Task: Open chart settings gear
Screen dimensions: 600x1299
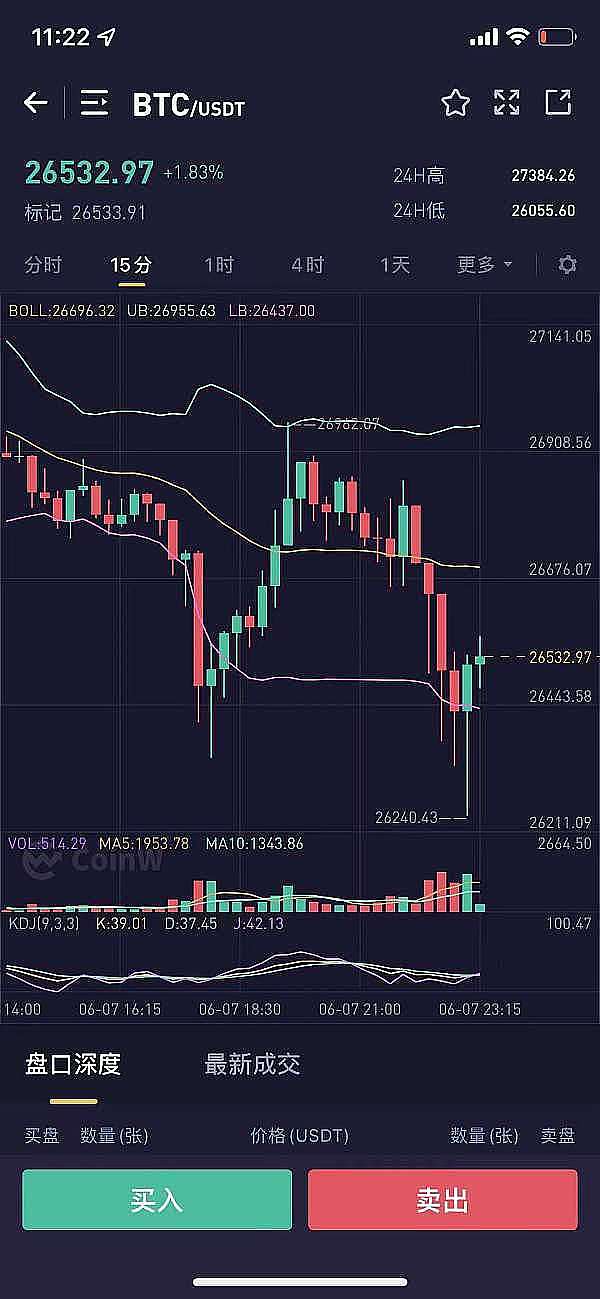Action: 568,265
